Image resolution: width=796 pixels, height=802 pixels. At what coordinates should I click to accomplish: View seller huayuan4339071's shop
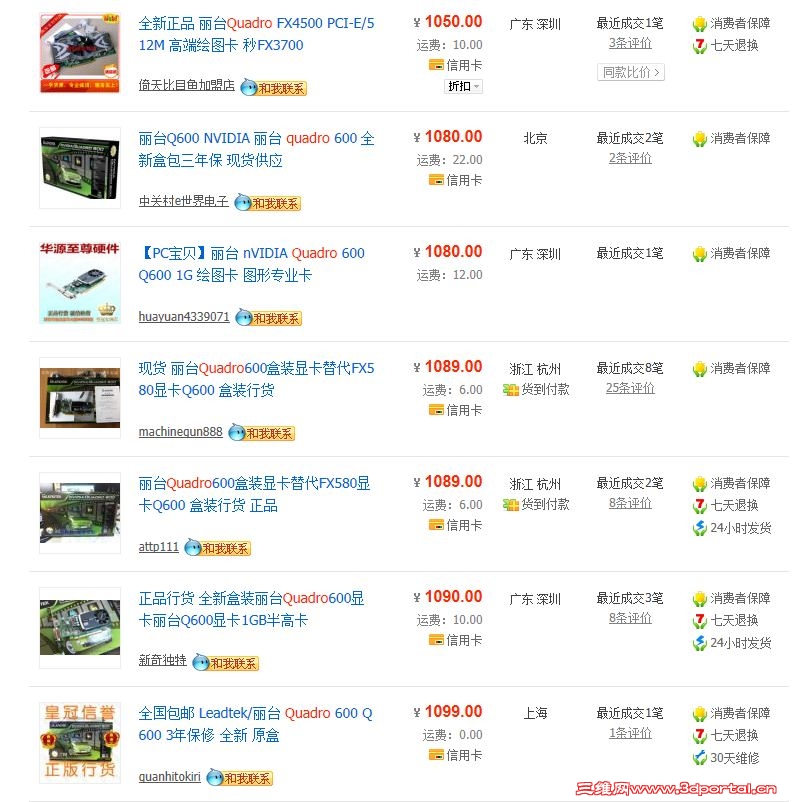pyautogui.click(x=184, y=317)
